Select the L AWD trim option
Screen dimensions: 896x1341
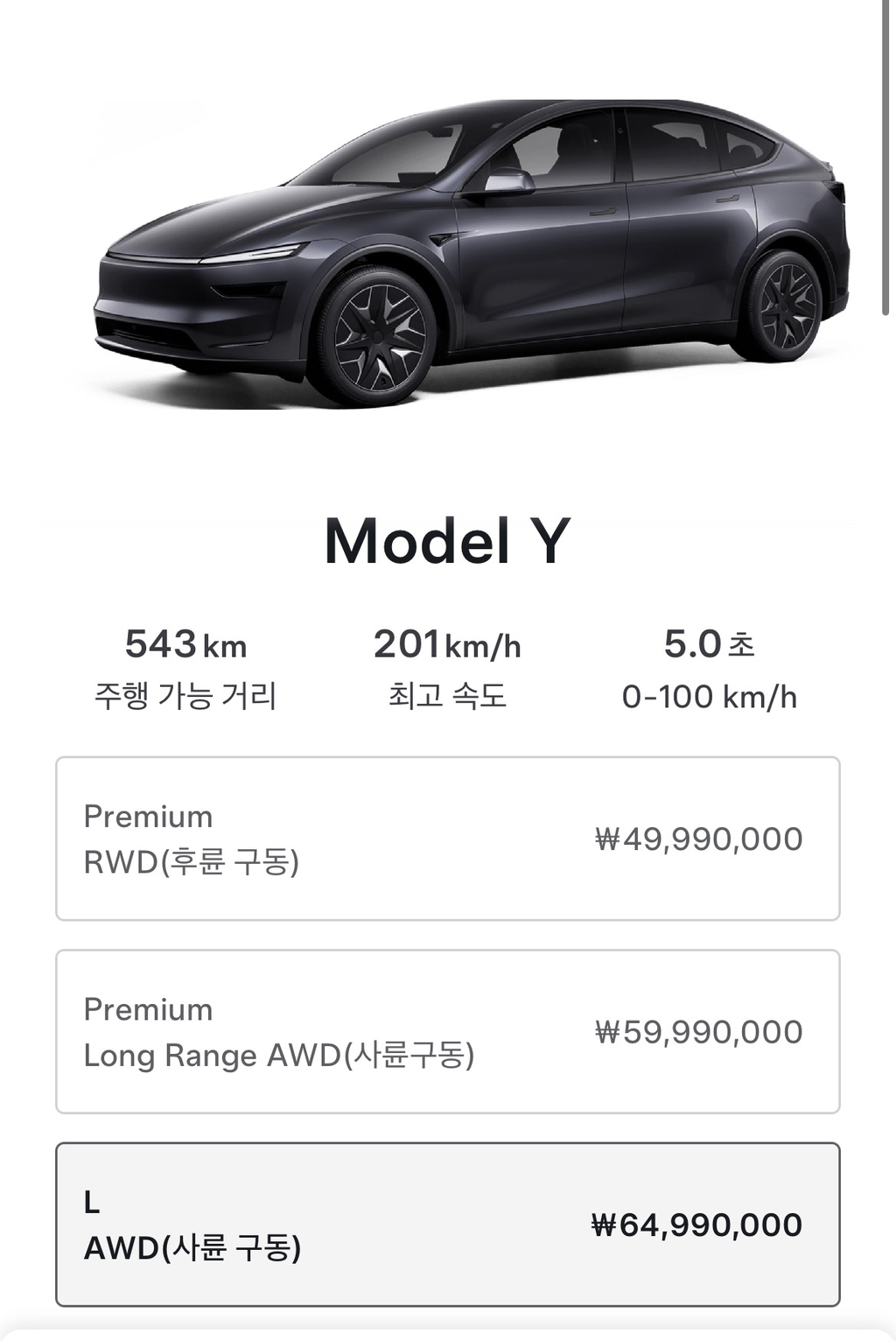447,1224
